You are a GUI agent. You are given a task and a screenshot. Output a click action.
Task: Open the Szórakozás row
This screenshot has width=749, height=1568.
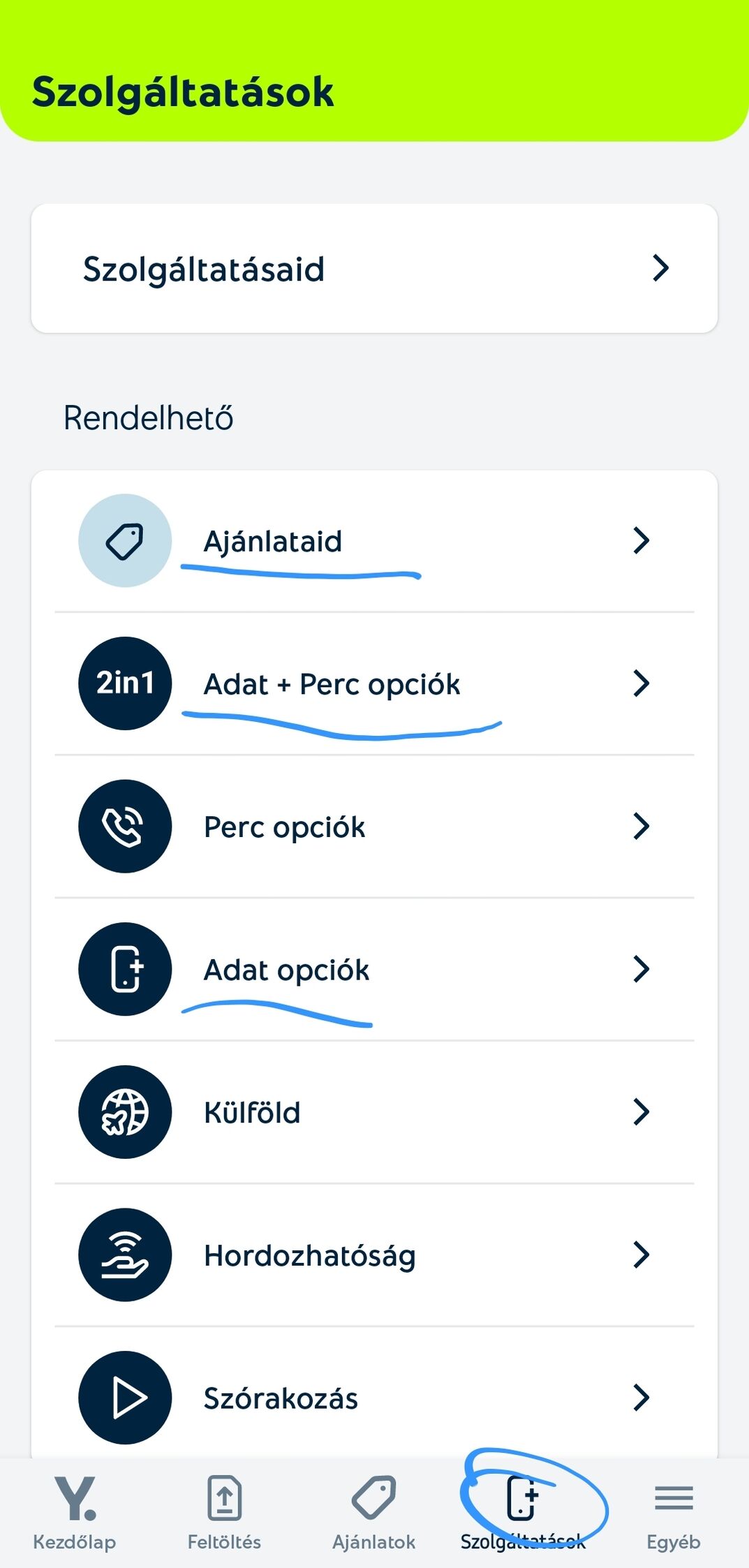point(374,1398)
